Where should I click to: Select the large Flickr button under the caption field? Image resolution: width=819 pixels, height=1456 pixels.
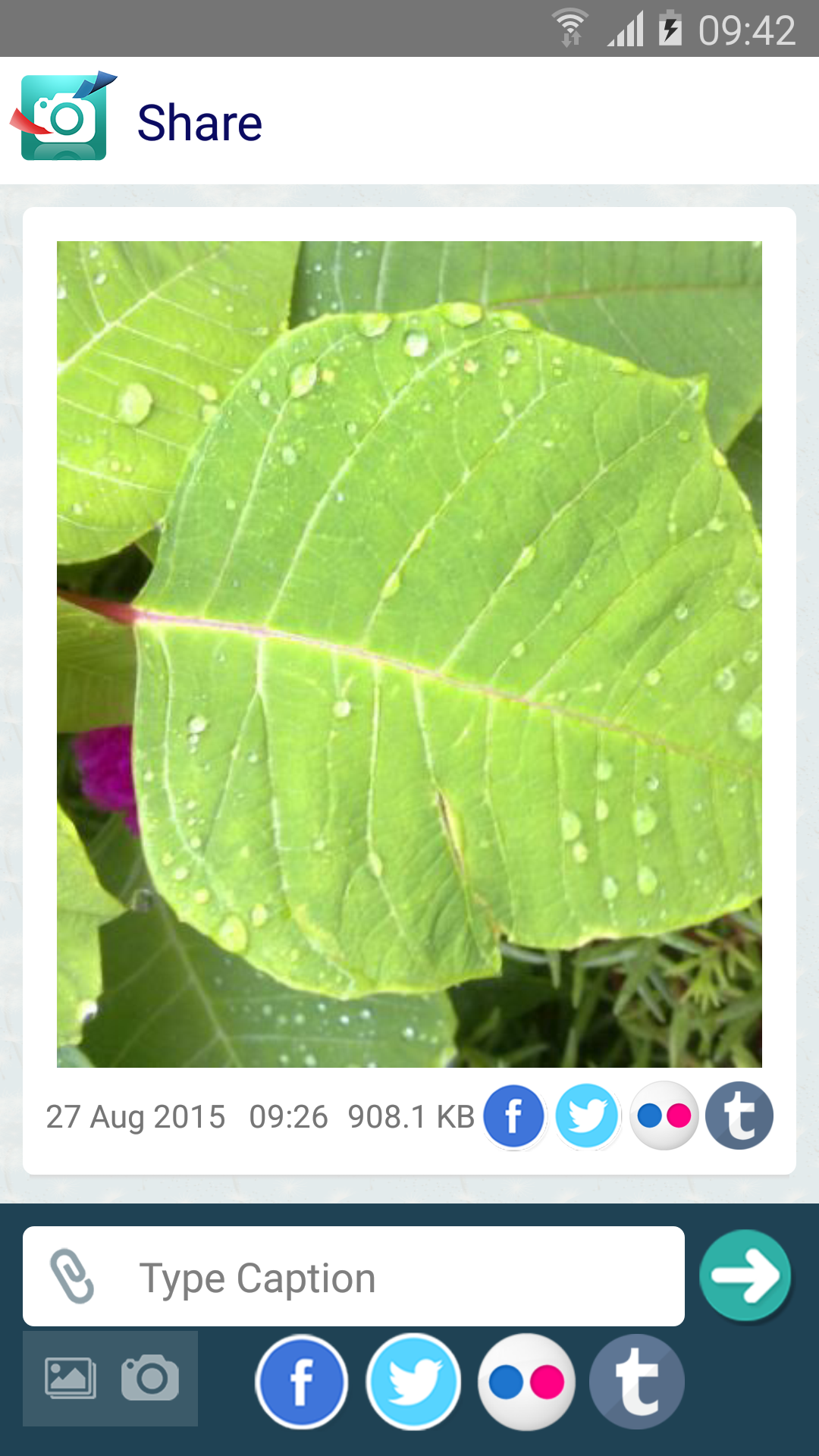pyautogui.click(x=526, y=1382)
